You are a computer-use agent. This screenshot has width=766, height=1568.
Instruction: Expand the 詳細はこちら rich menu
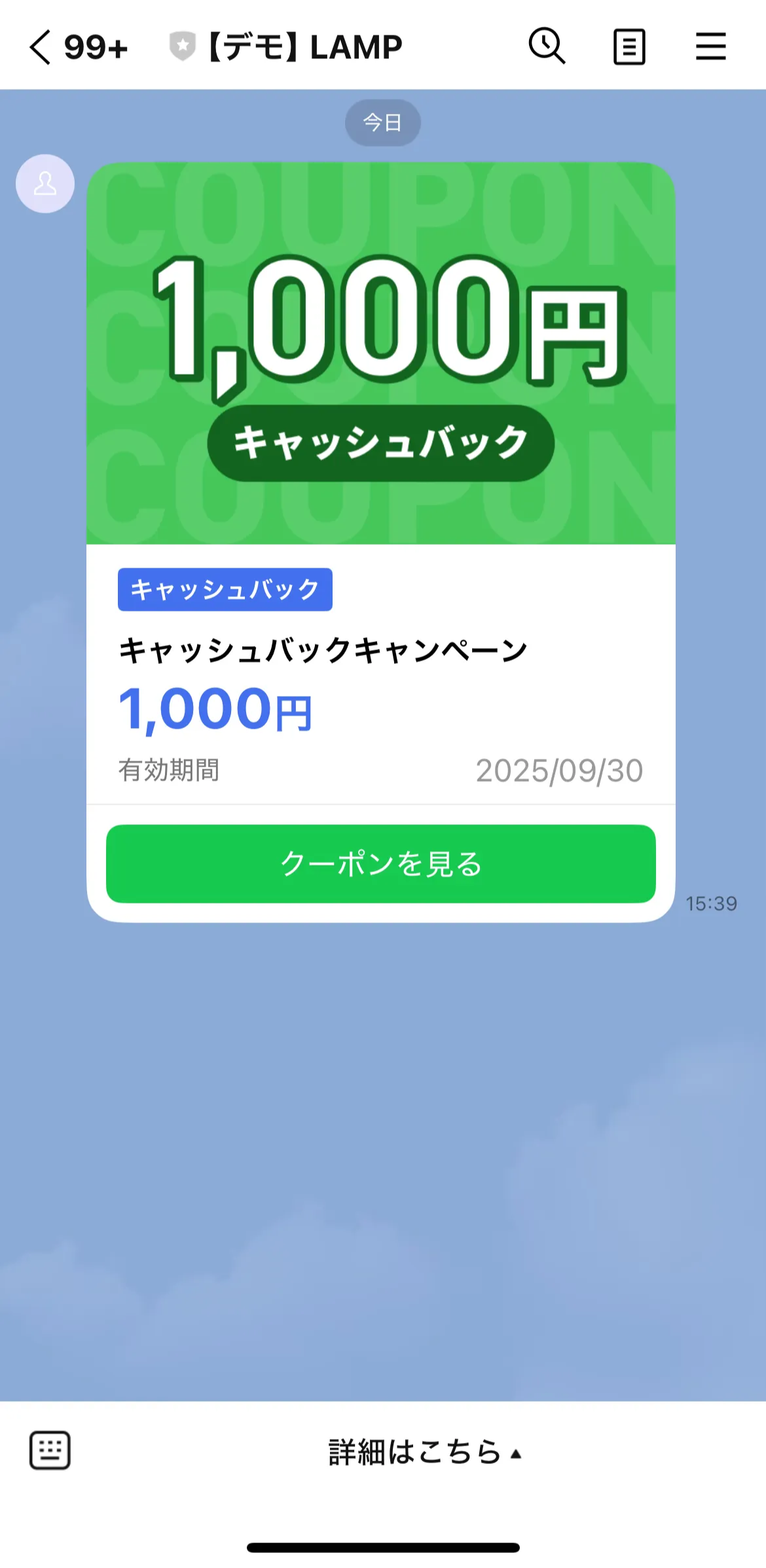click(424, 1452)
